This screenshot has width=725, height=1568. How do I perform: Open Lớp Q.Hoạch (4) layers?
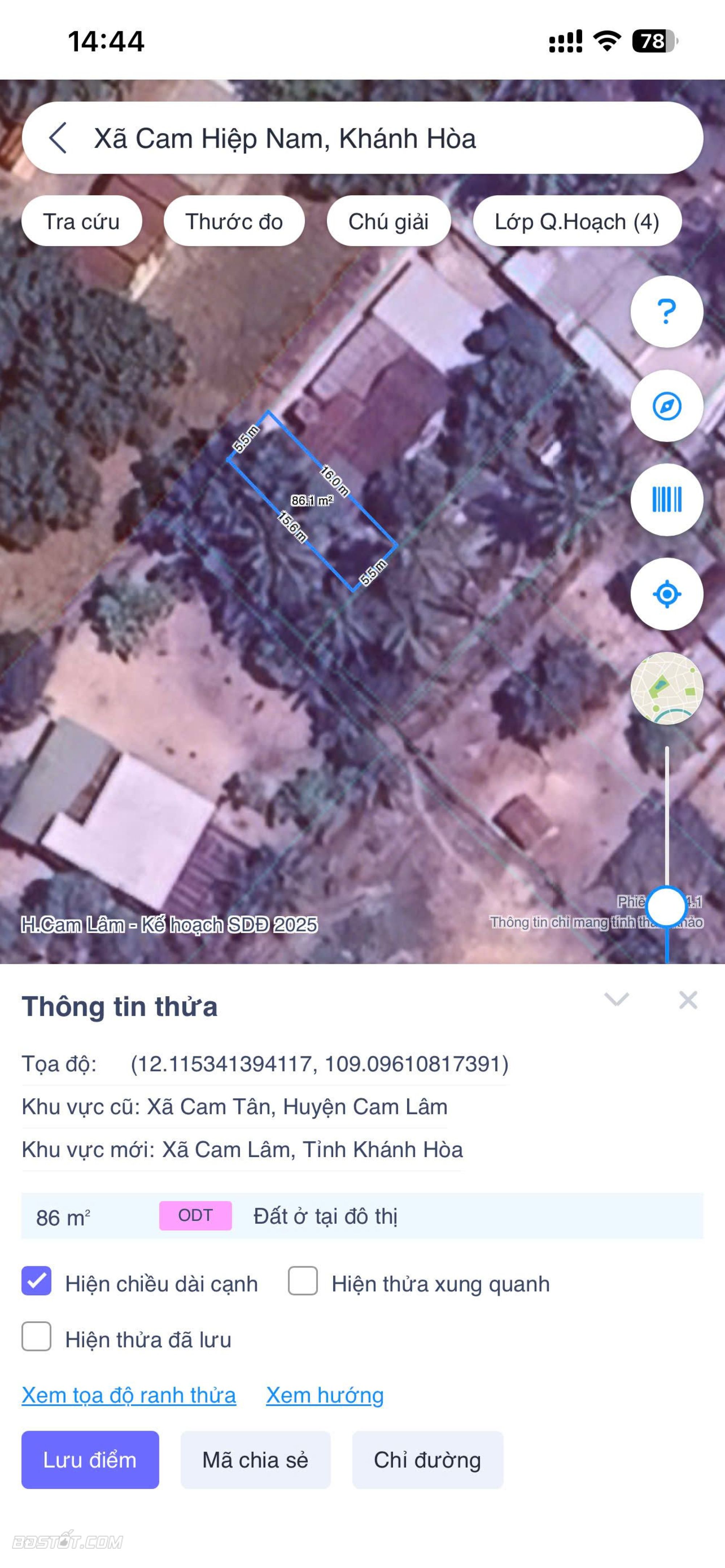[576, 221]
